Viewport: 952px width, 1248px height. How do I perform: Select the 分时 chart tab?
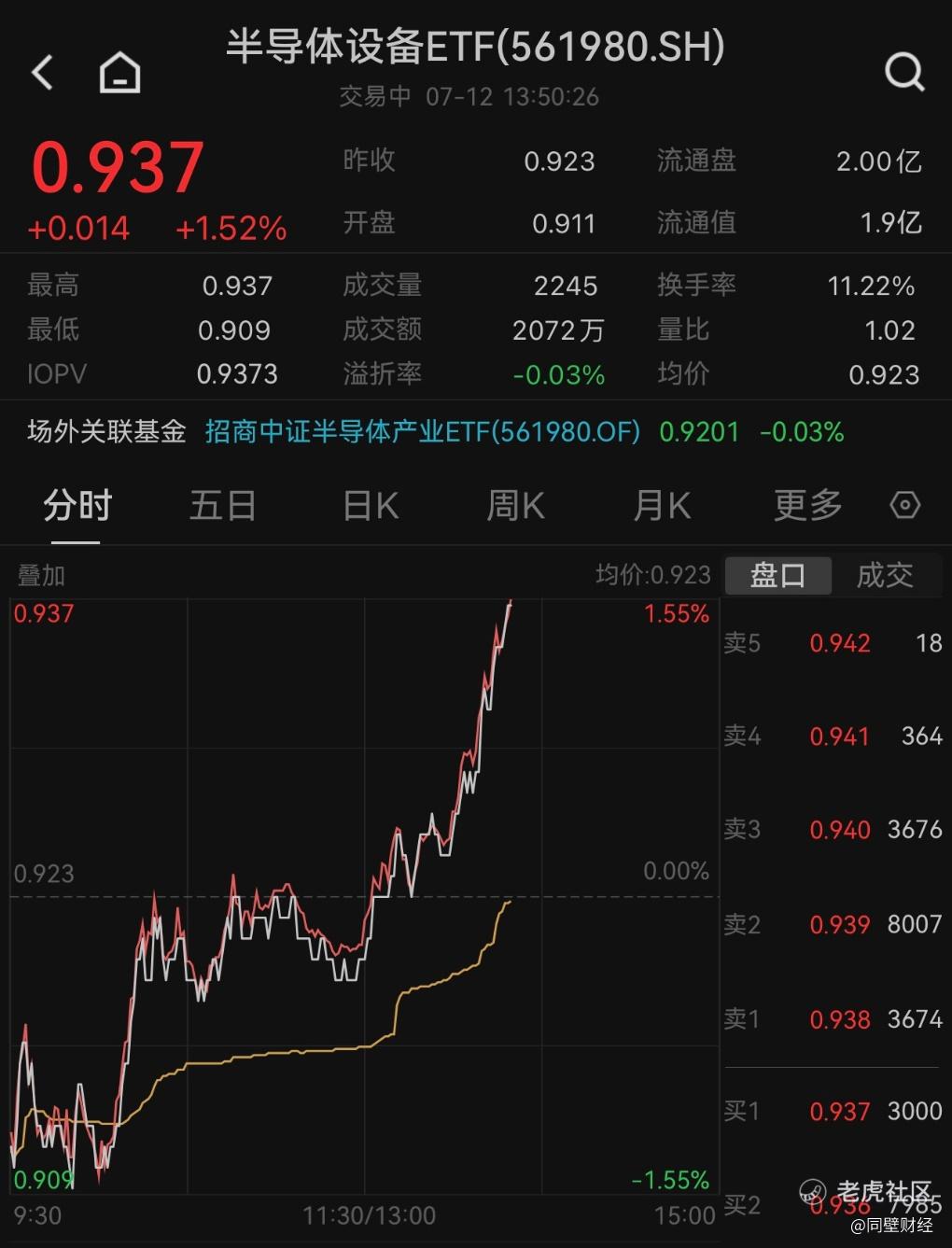point(77,506)
